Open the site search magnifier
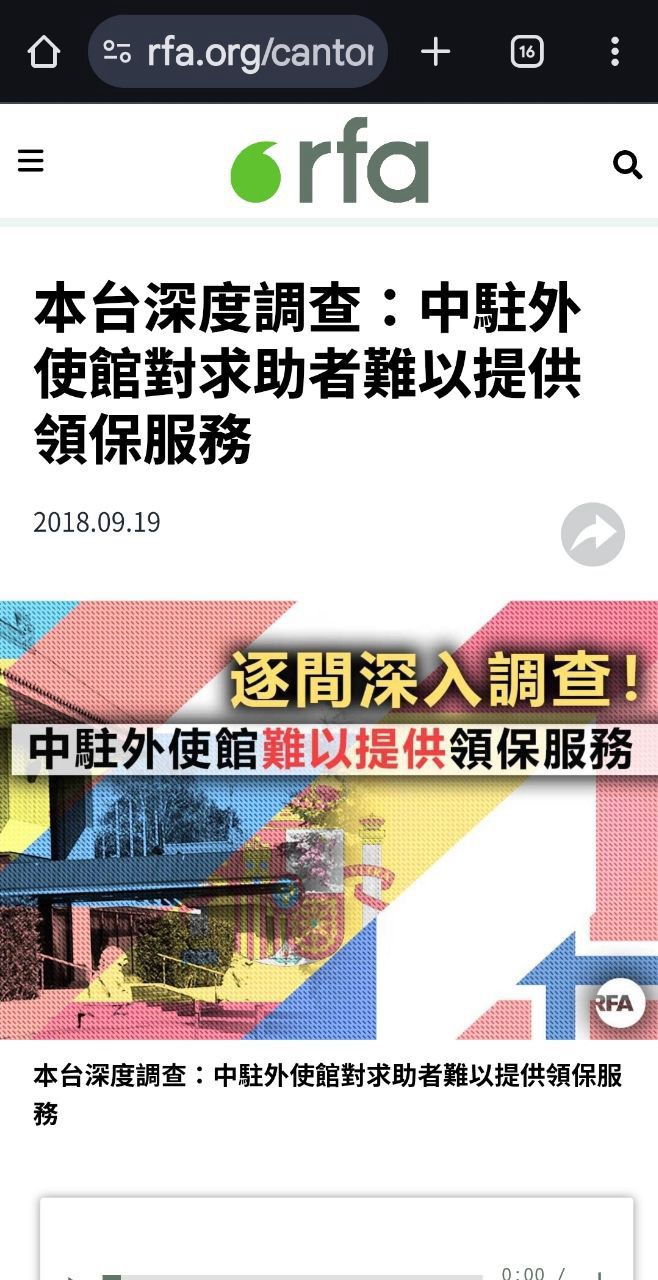658x1280 pixels. (627, 164)
